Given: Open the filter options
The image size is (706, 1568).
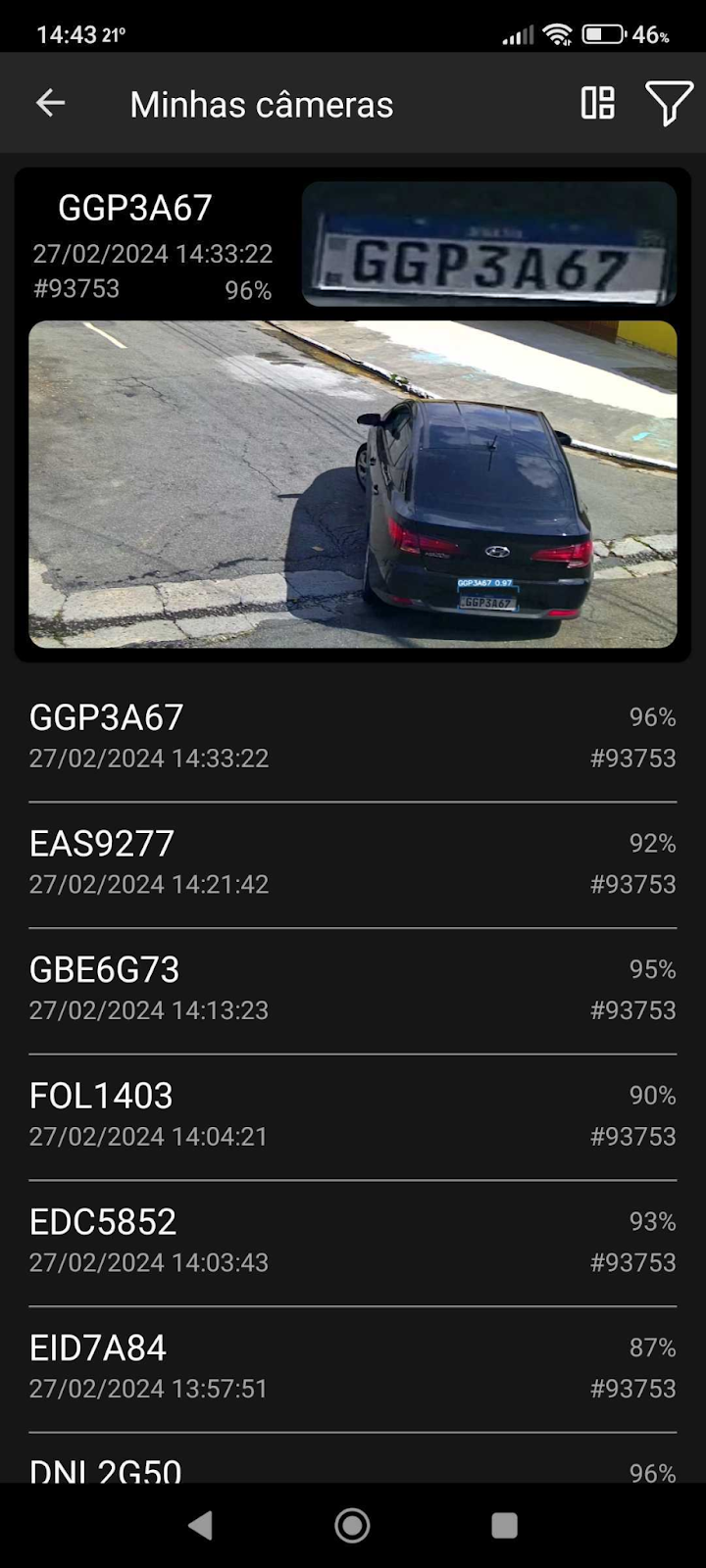Looking at the screenshot, I should tap(668, 103).
